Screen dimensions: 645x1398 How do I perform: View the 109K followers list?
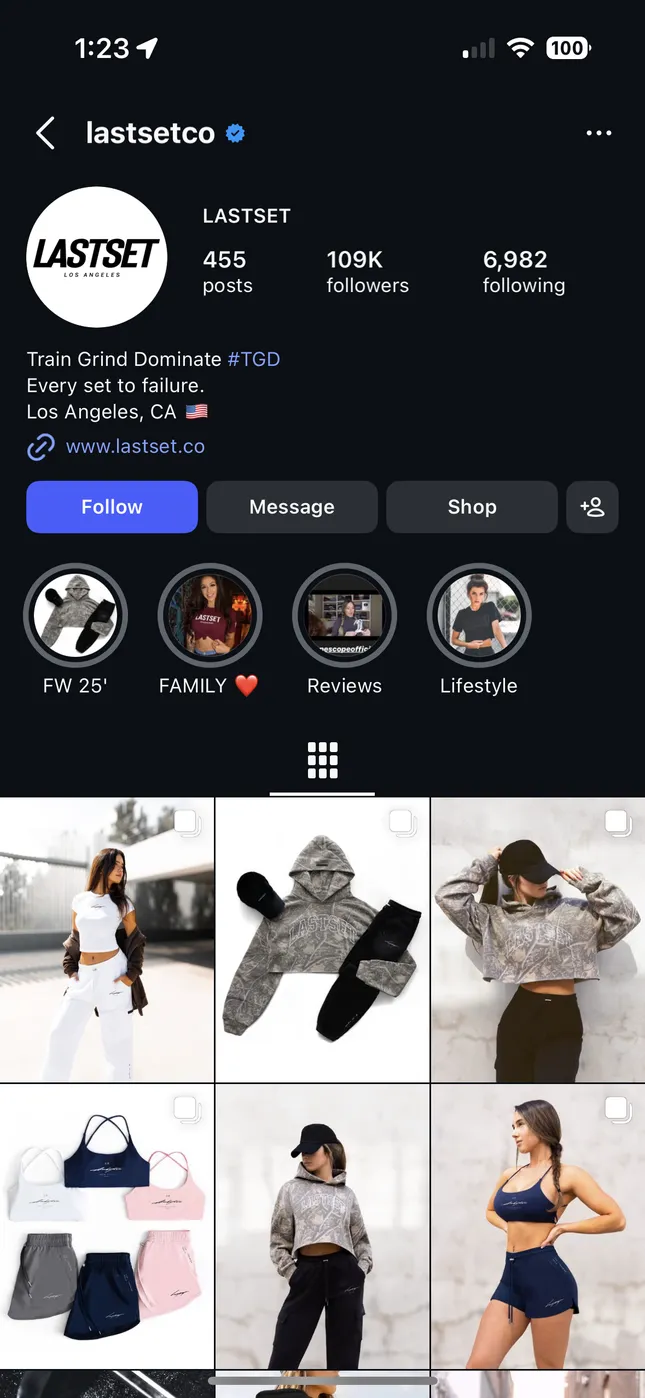(x=367, y=272)
